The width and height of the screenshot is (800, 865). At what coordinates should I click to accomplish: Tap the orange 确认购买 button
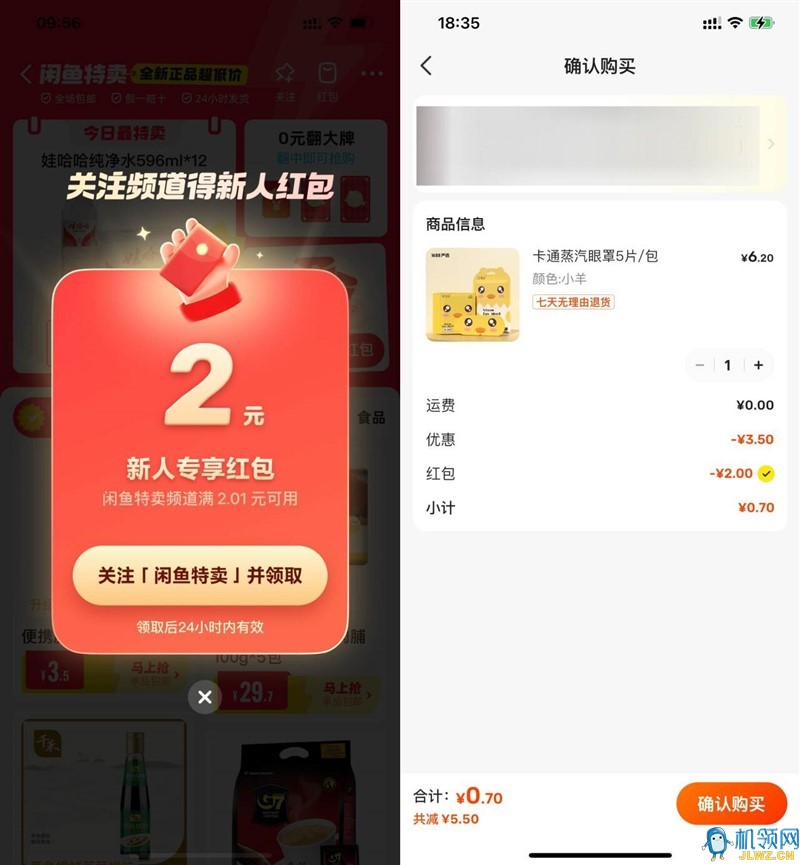coord(731,803)
